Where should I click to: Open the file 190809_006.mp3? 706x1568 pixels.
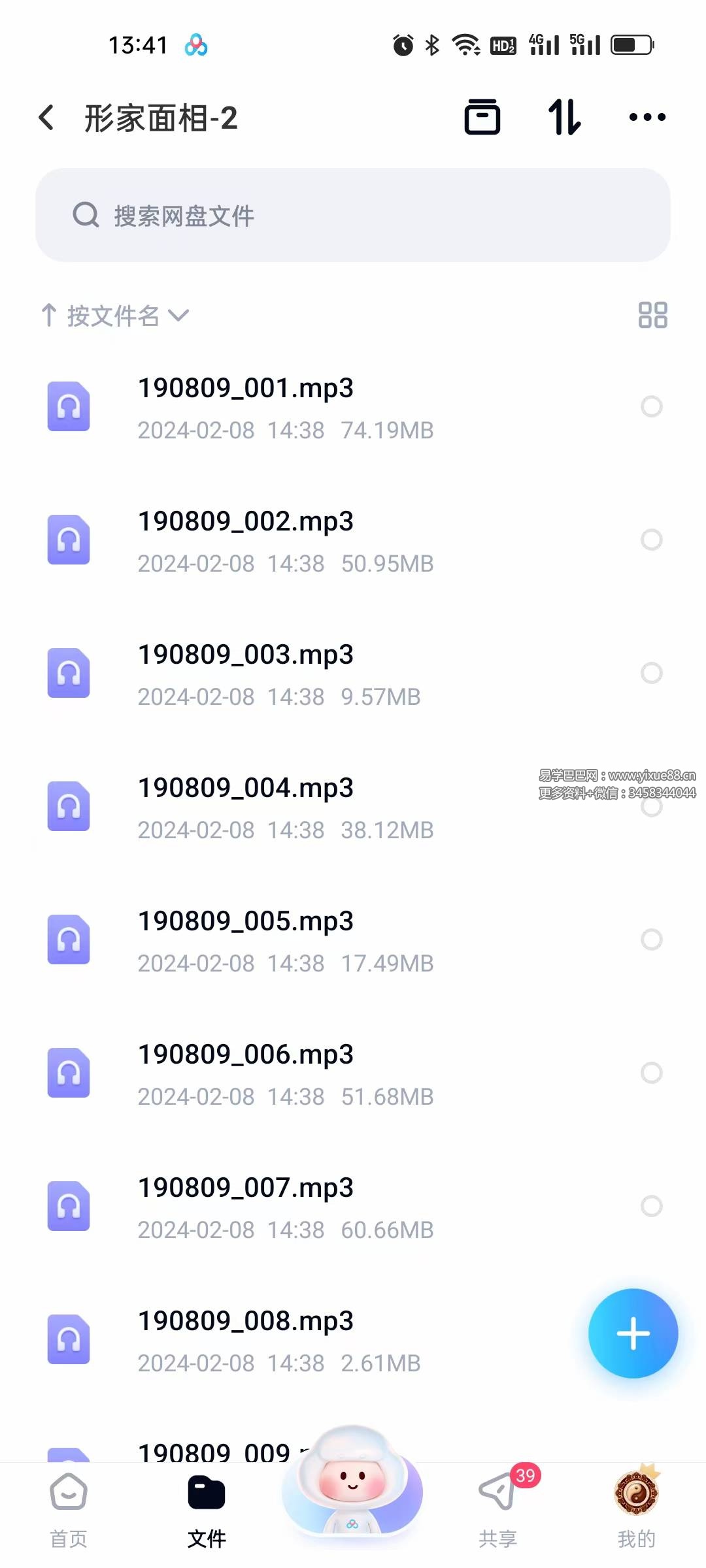[x=353, y=1074]
